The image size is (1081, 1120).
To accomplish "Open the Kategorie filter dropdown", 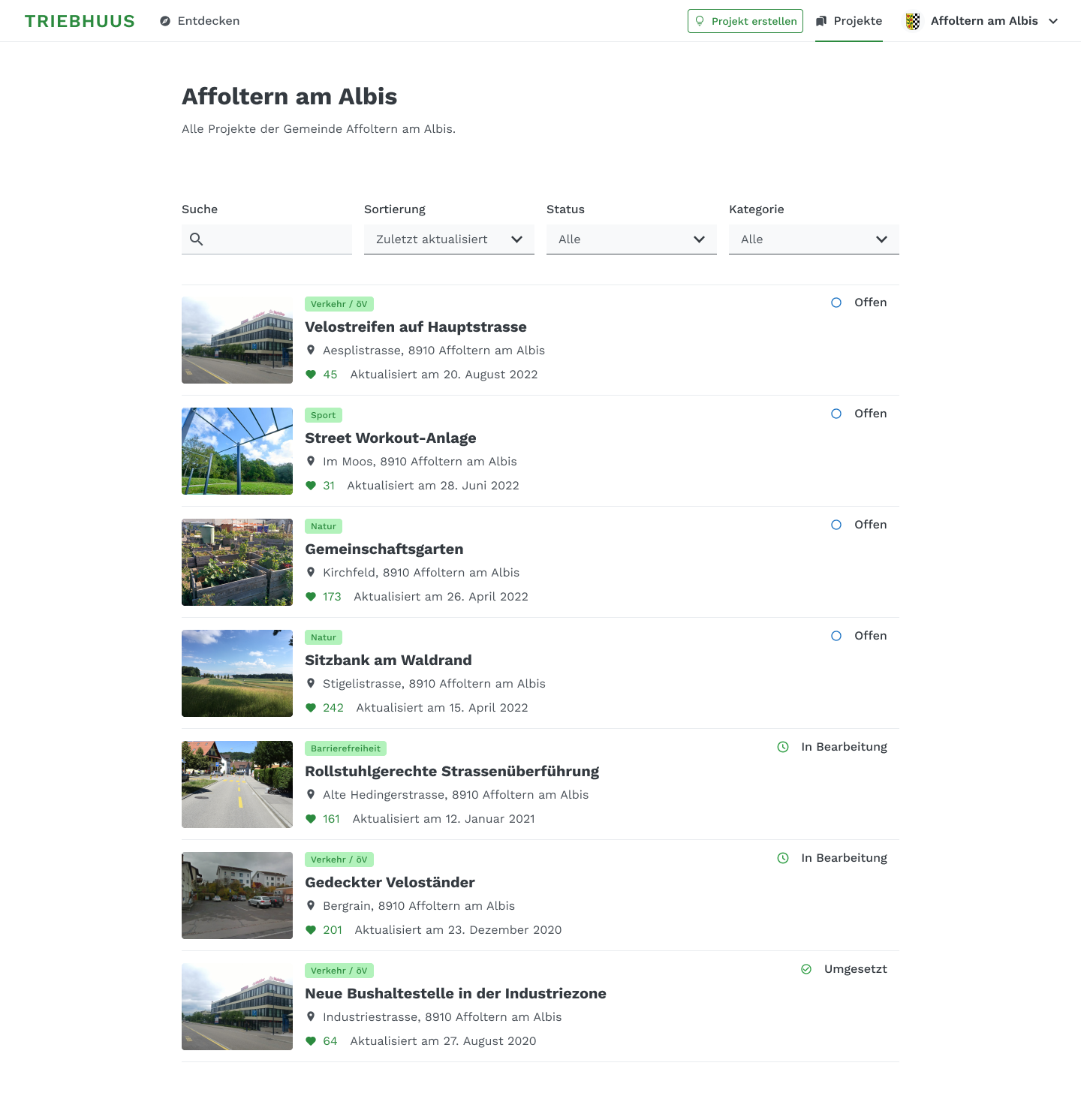I will (814, 239).
